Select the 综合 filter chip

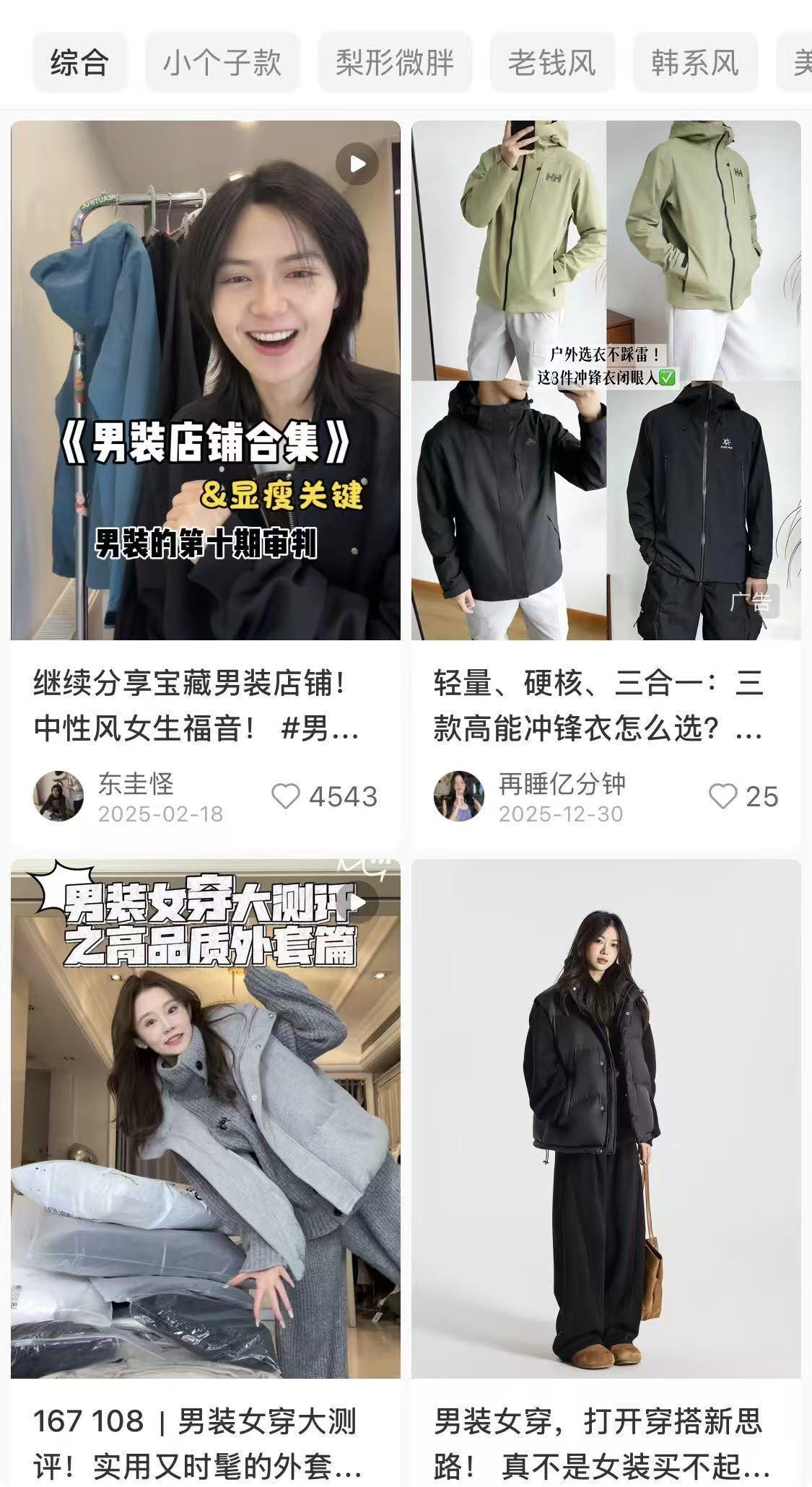coord(79,63)
